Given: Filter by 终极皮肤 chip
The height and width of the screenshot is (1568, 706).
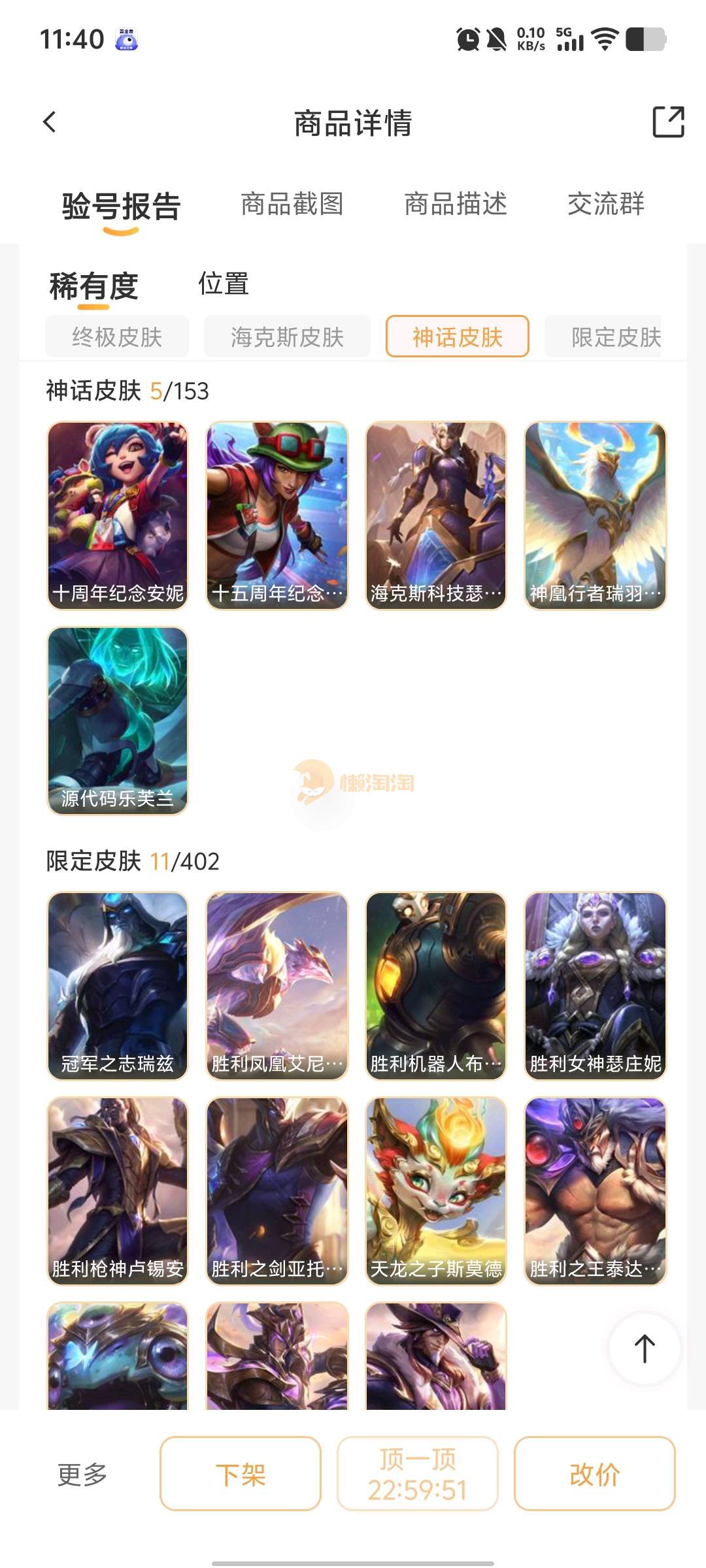Looking at the screenshot, I should point(117,337).
